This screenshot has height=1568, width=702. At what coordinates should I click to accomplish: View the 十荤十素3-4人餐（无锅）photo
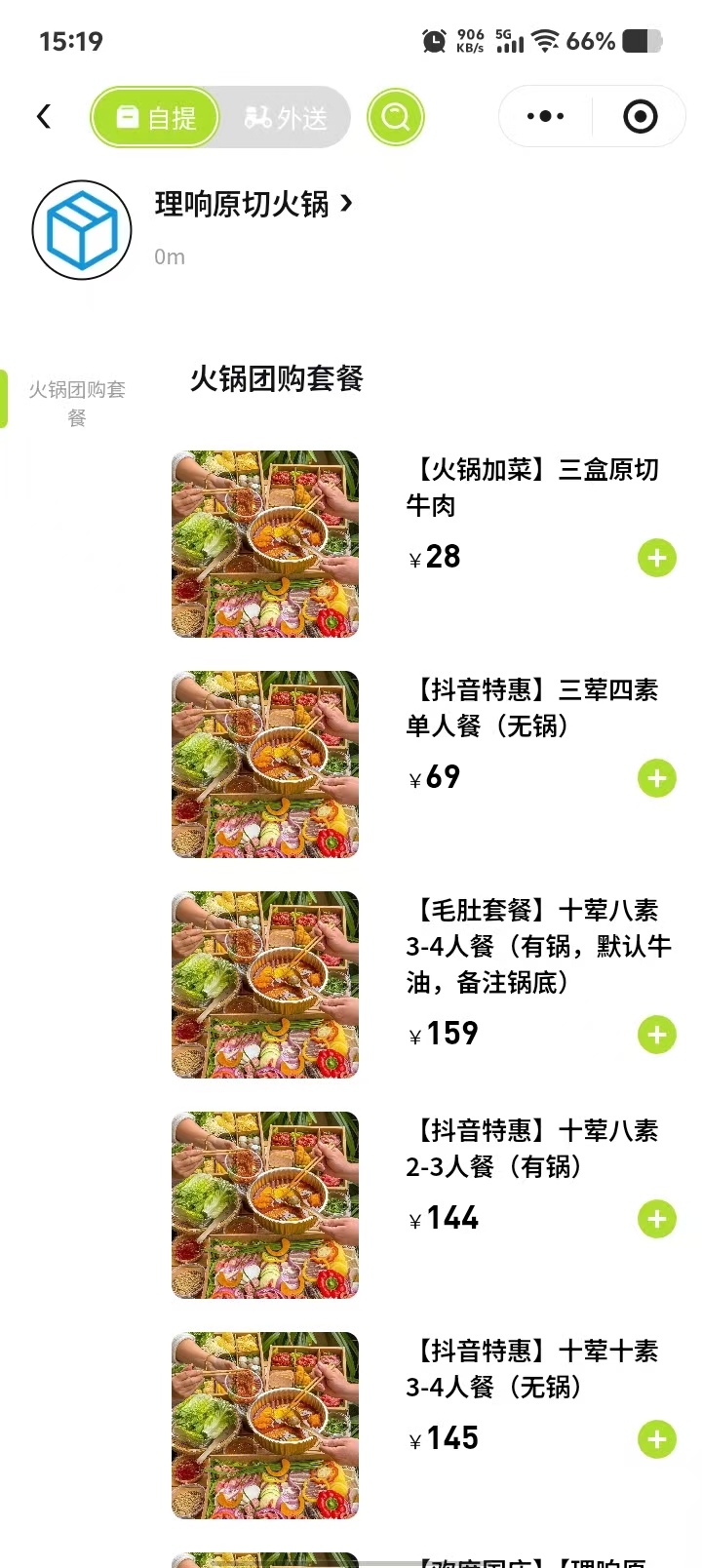coord(265,1426)
